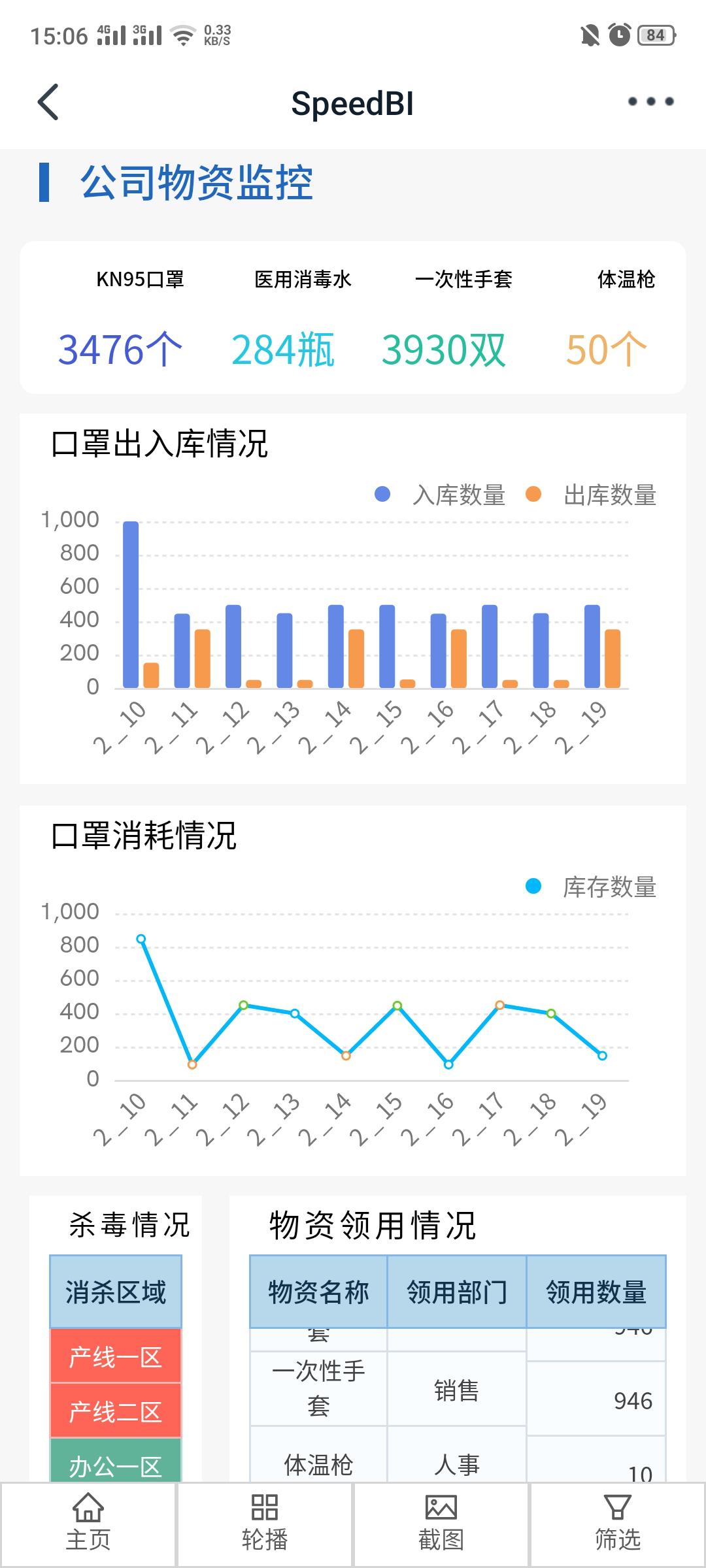Select the SpeedBI title bar

tap(353, 103)
